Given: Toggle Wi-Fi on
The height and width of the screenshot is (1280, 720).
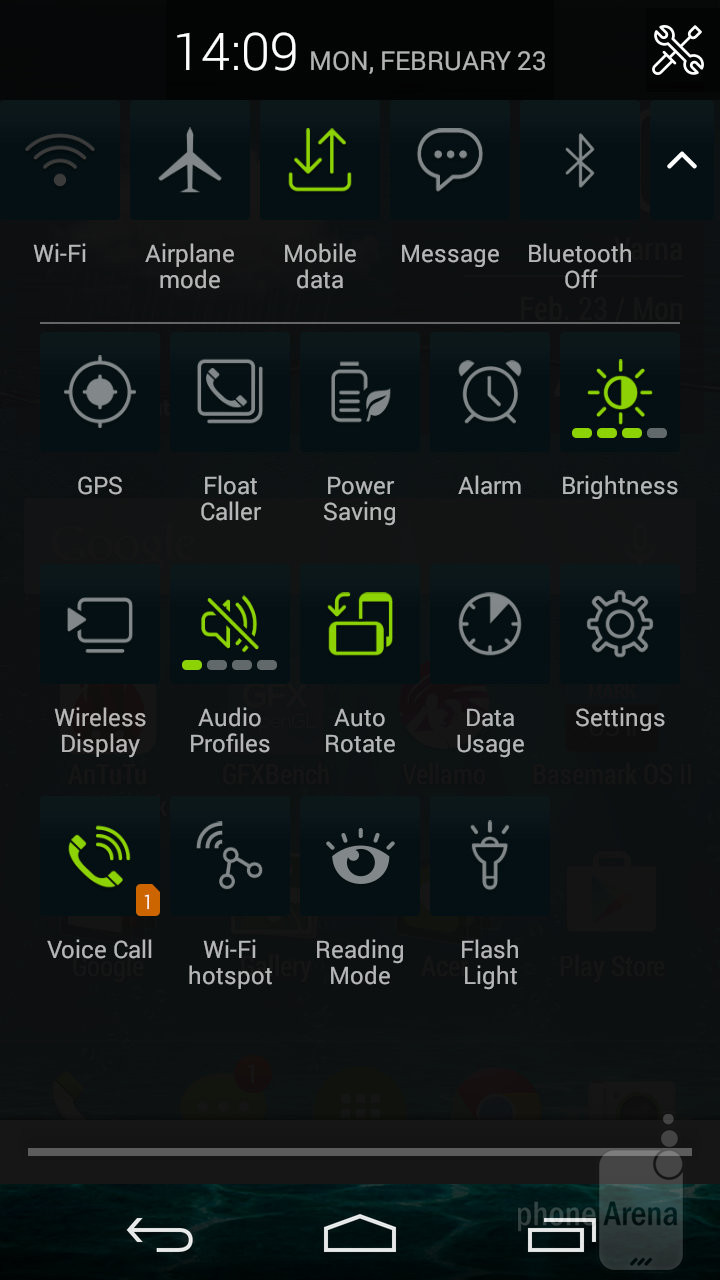Looking at the screenshot, I should tap(60, 162).
